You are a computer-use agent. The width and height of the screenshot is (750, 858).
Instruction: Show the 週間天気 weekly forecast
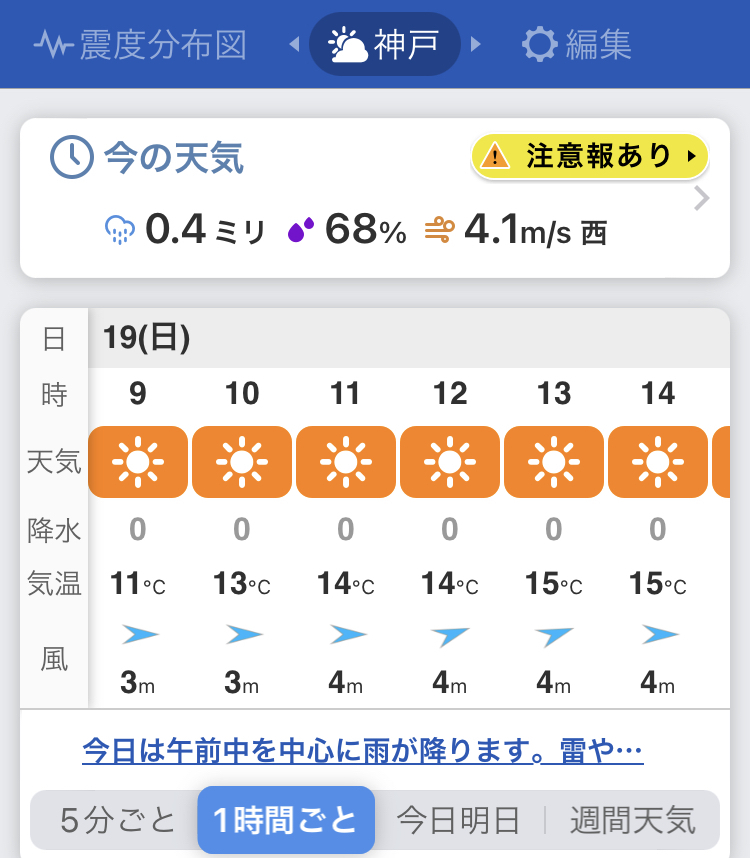(633, 820)
